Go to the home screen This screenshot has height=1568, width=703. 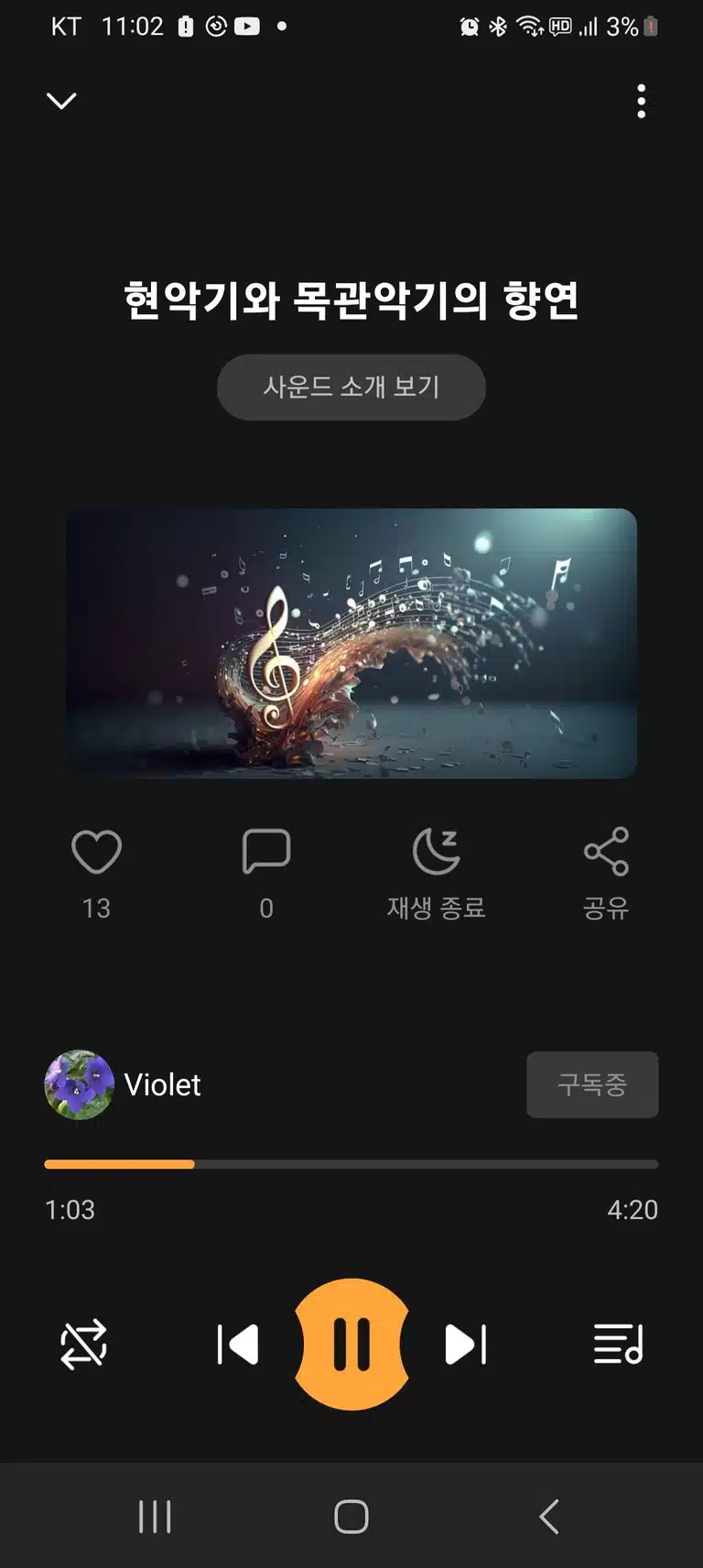pyautogui.click(x=351, y=1517)
